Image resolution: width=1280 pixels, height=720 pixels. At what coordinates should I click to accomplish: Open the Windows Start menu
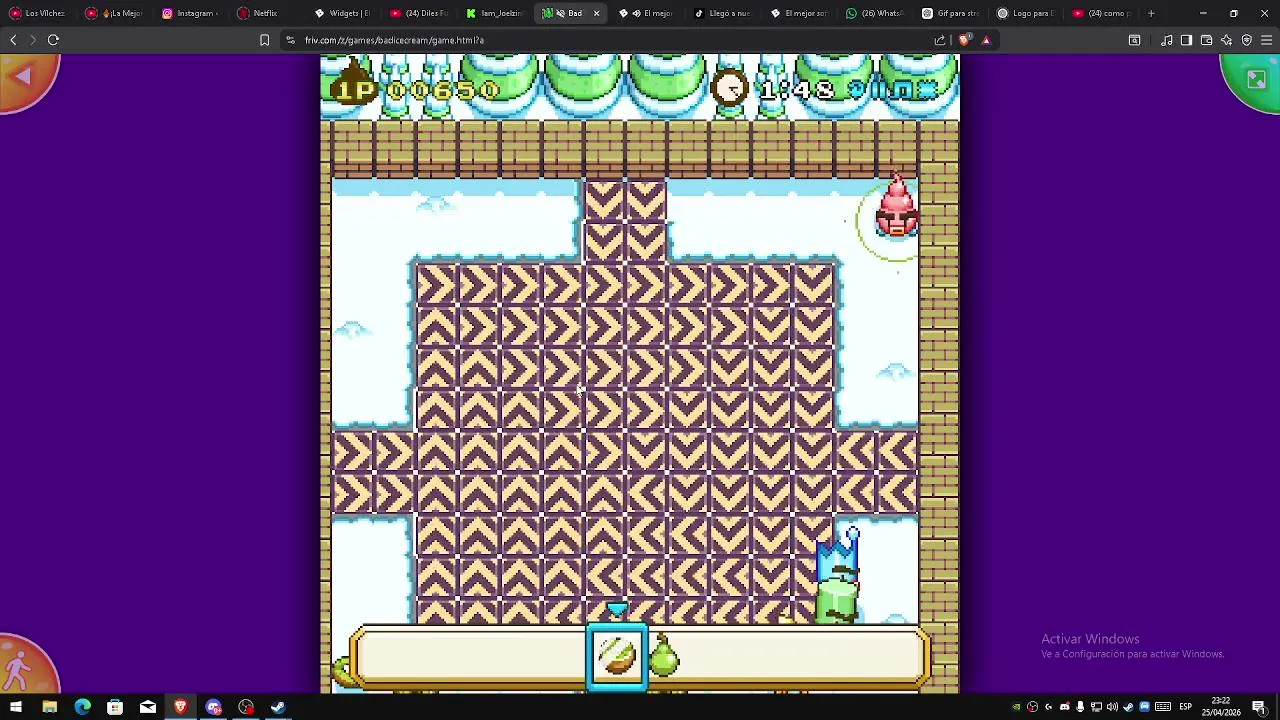point(16,707)
